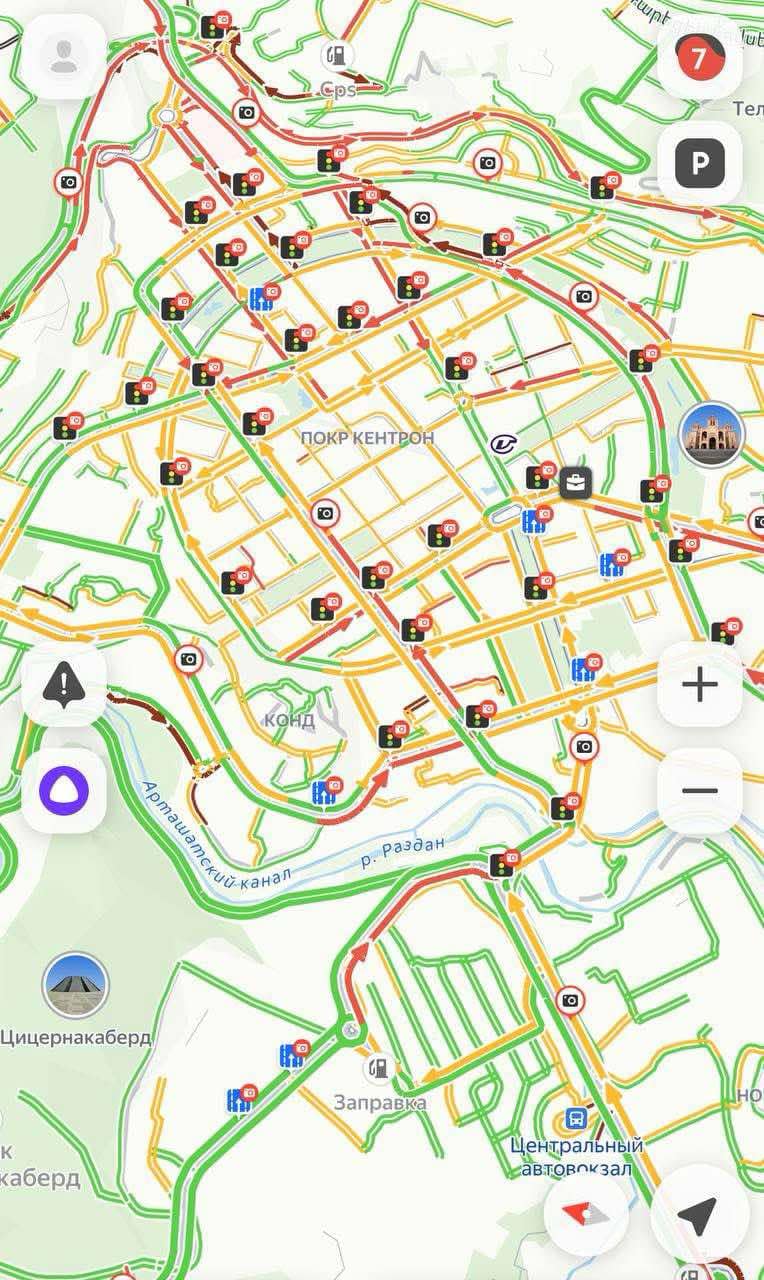This screenshot has width=764, height=1280.
Task: Select the Cps gas station marker
Action: (338, 56)
